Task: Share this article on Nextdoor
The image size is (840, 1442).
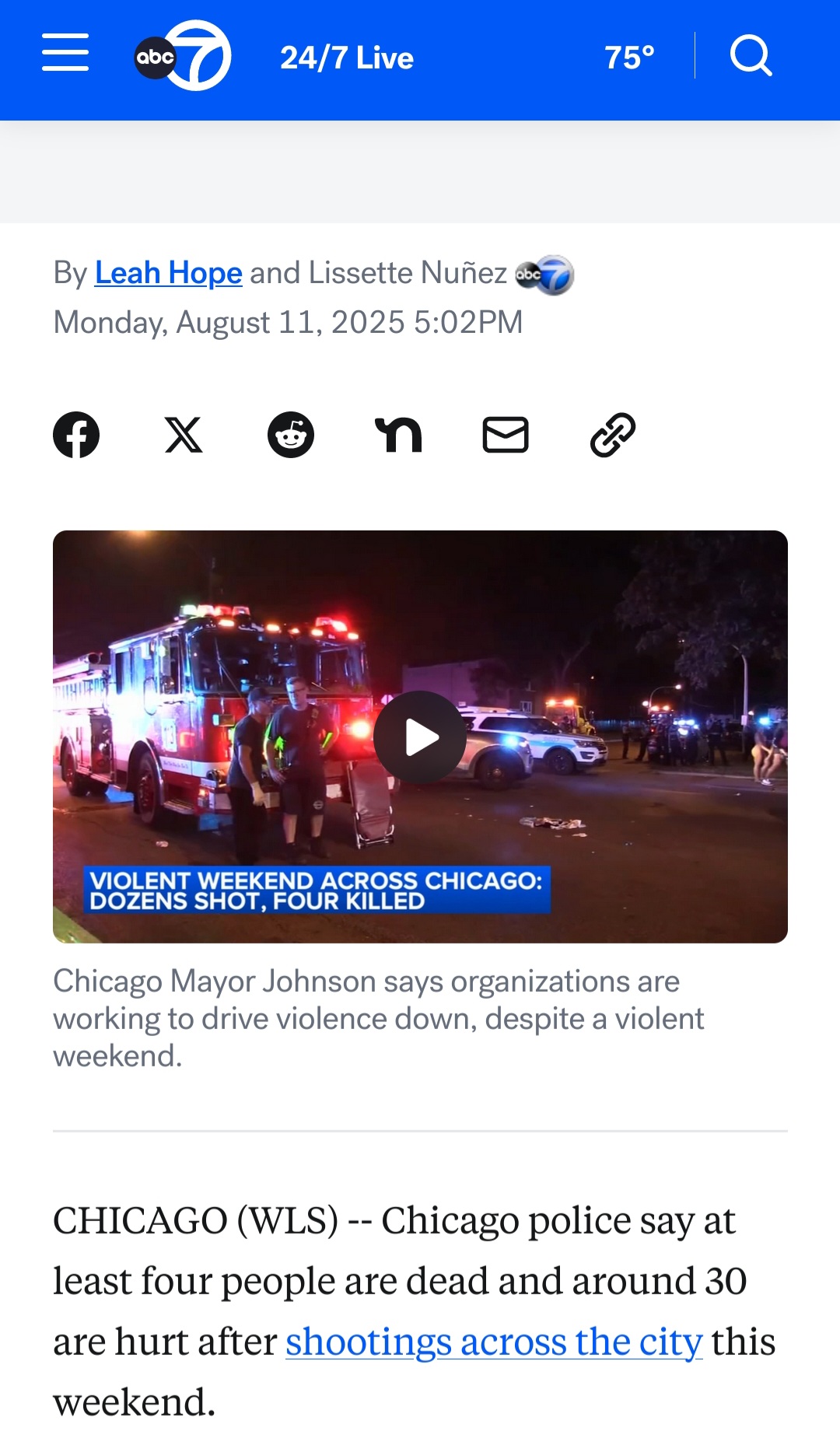Action: point(398,435)
